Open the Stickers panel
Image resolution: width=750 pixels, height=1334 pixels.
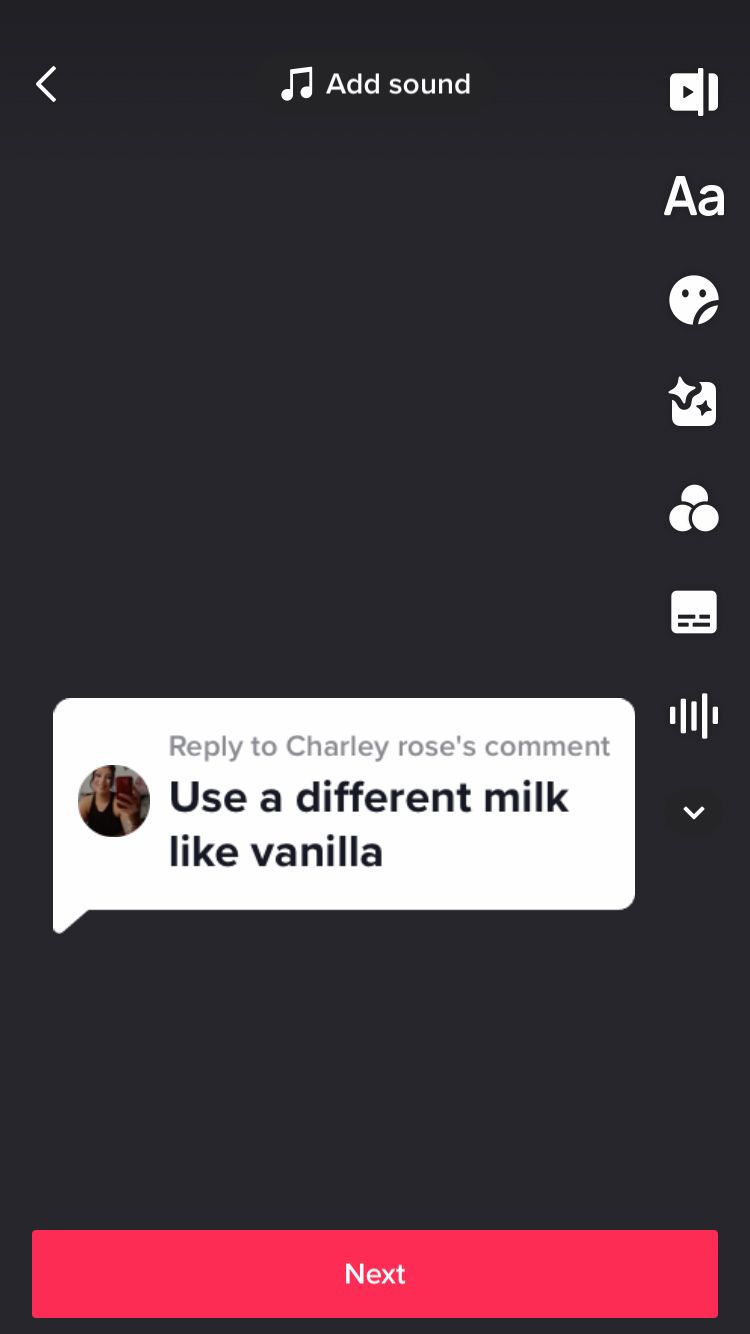pos(693,300)
